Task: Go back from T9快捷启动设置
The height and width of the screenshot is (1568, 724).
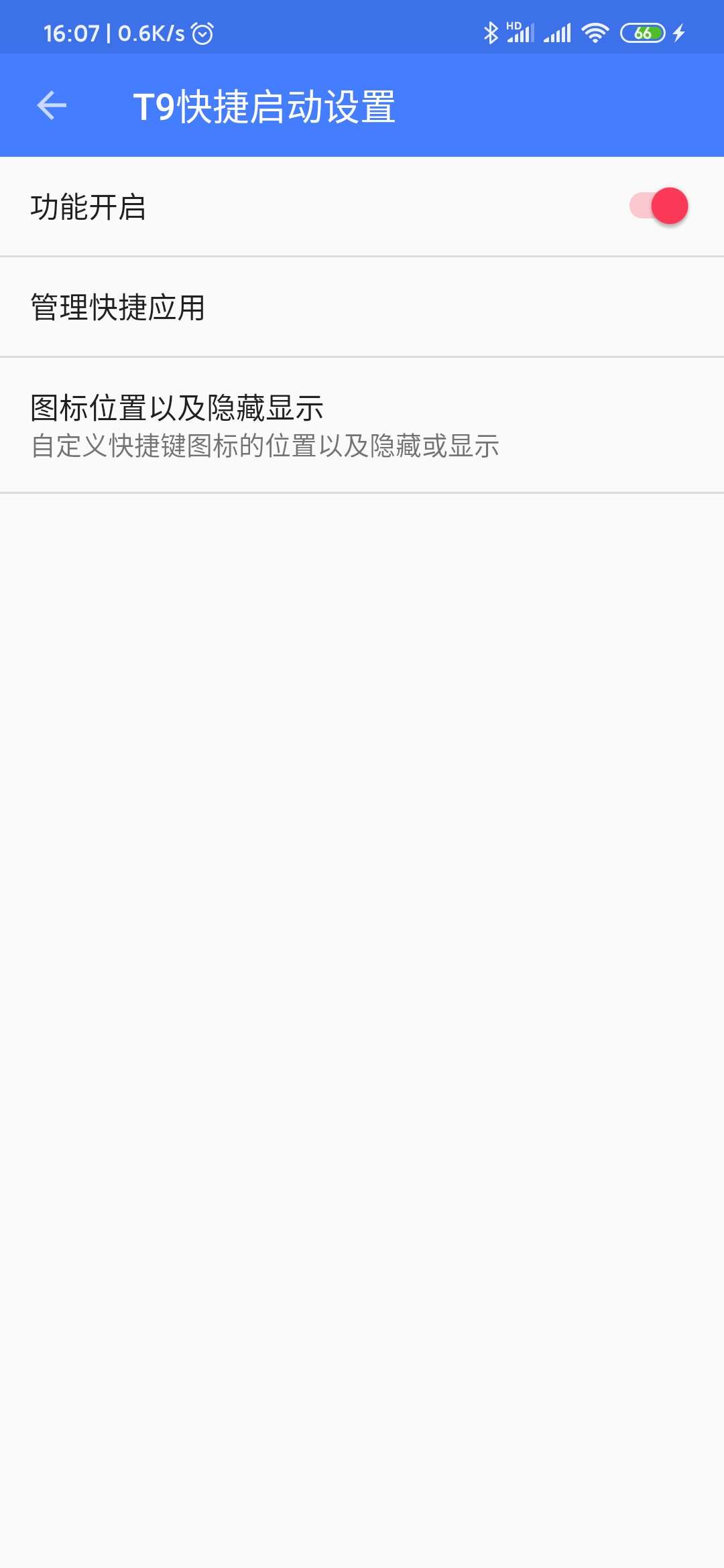Action: coord(52,106)
